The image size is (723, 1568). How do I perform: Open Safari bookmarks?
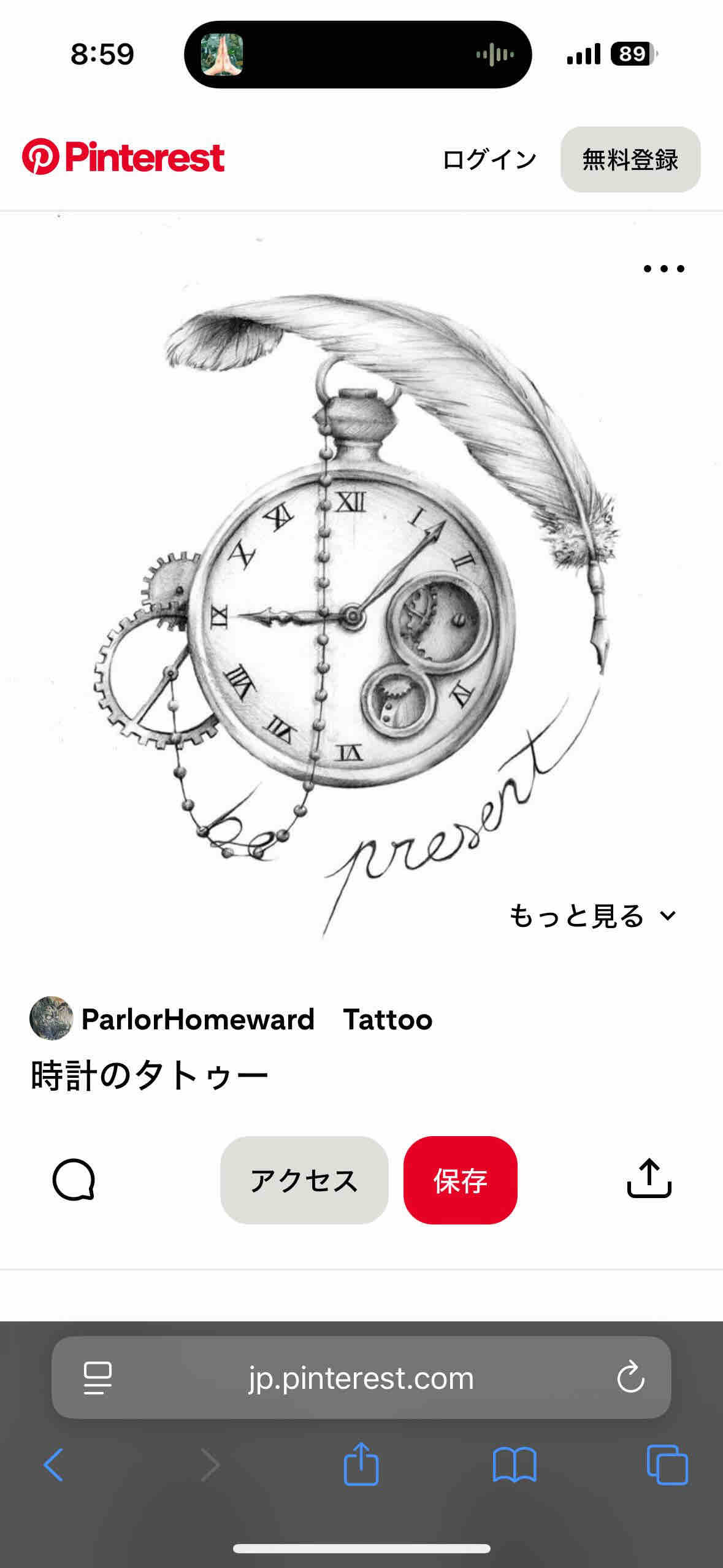pos(515,1465)
